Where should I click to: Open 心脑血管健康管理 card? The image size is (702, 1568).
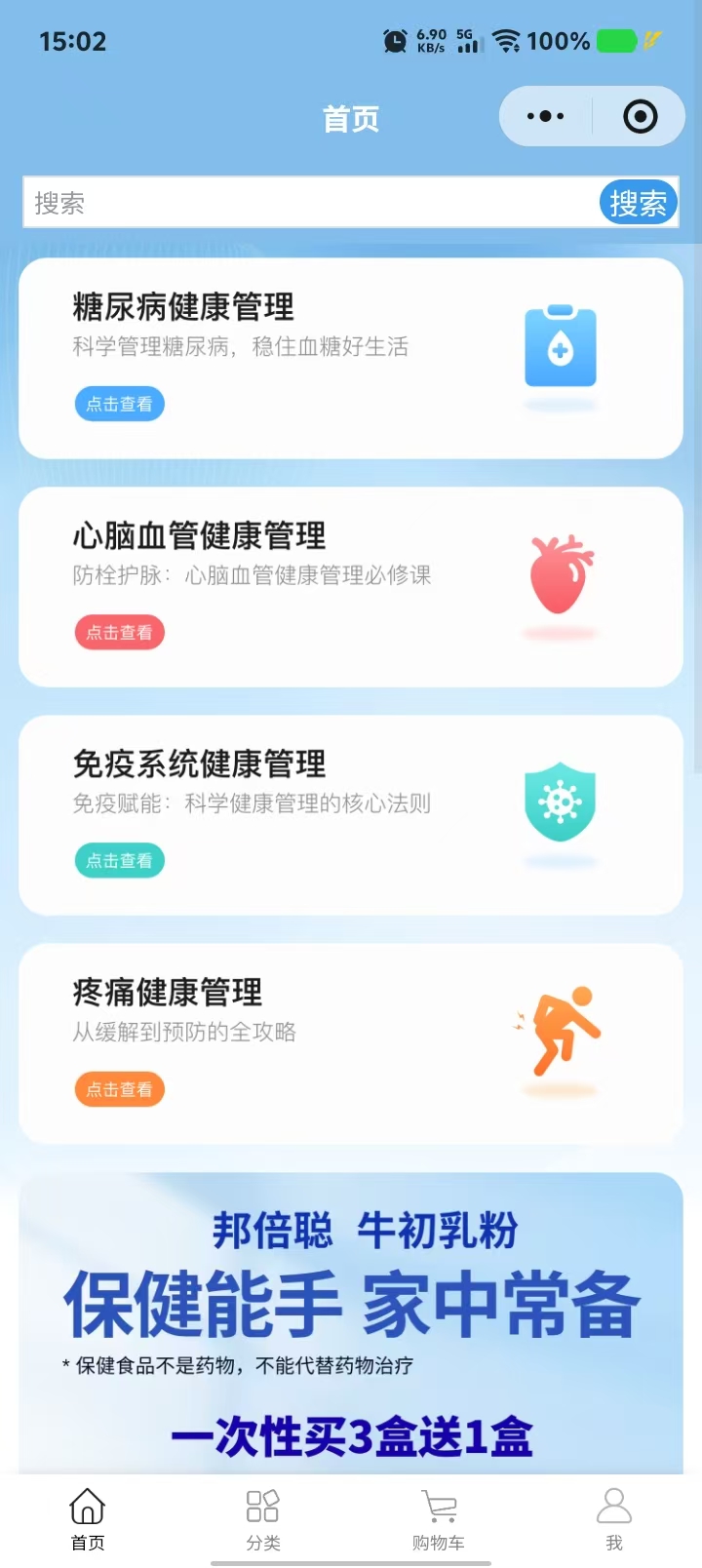[350, 586]
